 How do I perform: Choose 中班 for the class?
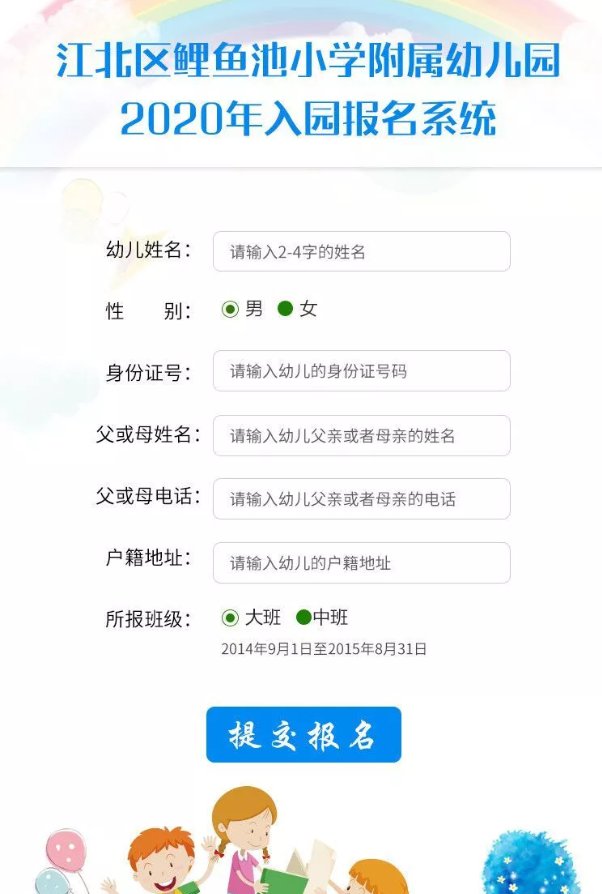point(304,618)
